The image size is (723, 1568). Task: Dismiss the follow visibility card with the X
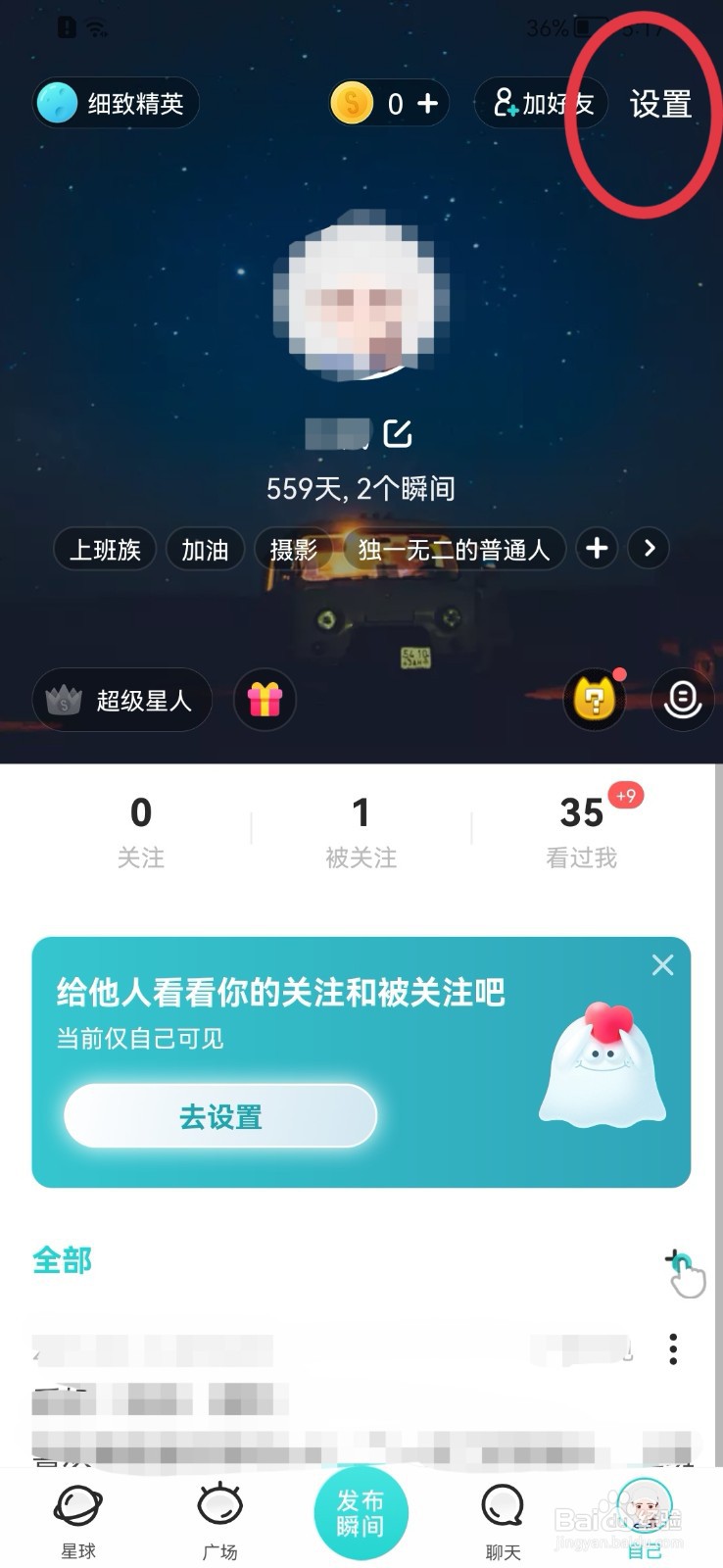(662, 965)
